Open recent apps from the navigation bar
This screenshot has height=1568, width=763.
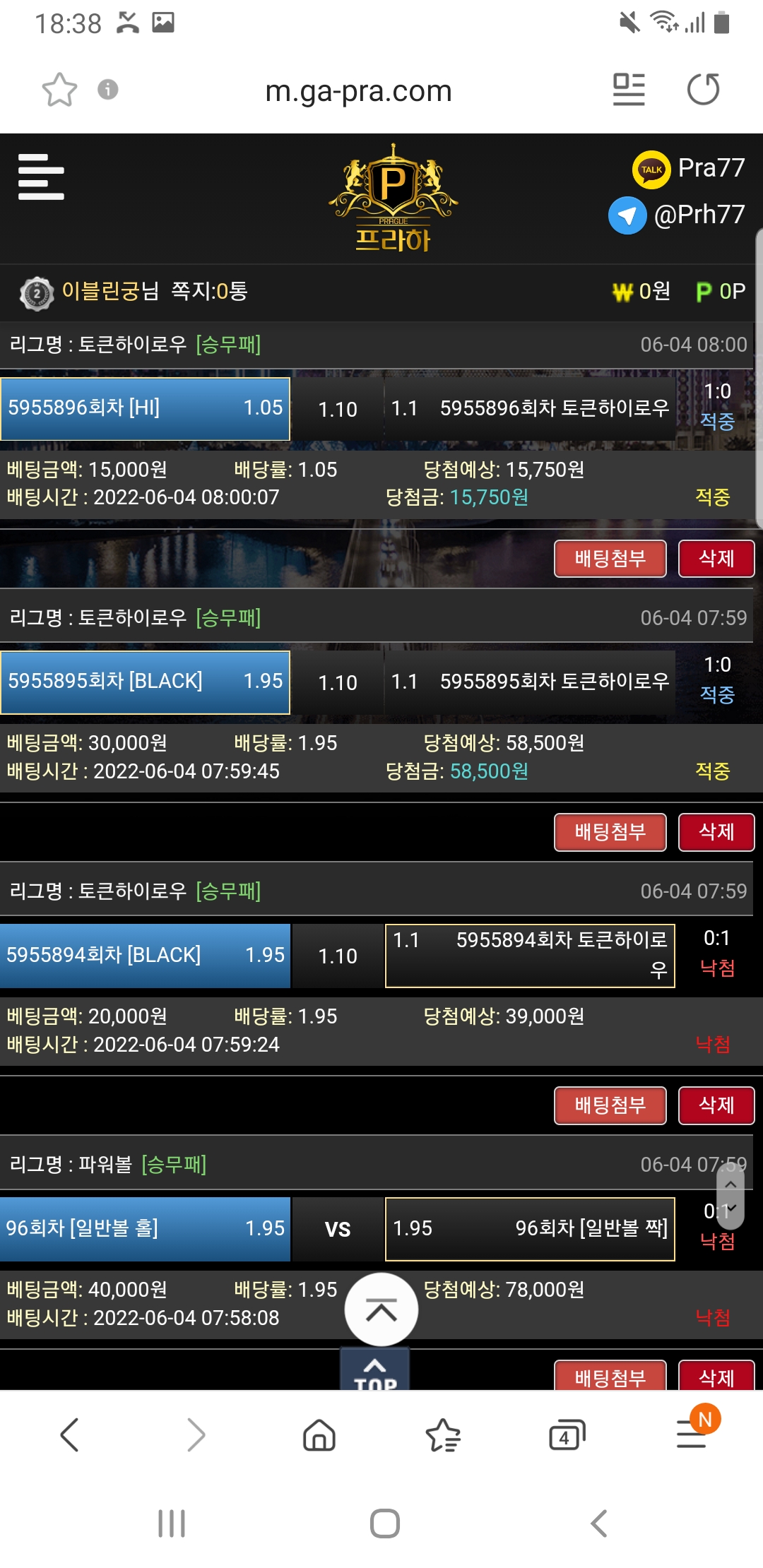click(x=172, y=1524)
